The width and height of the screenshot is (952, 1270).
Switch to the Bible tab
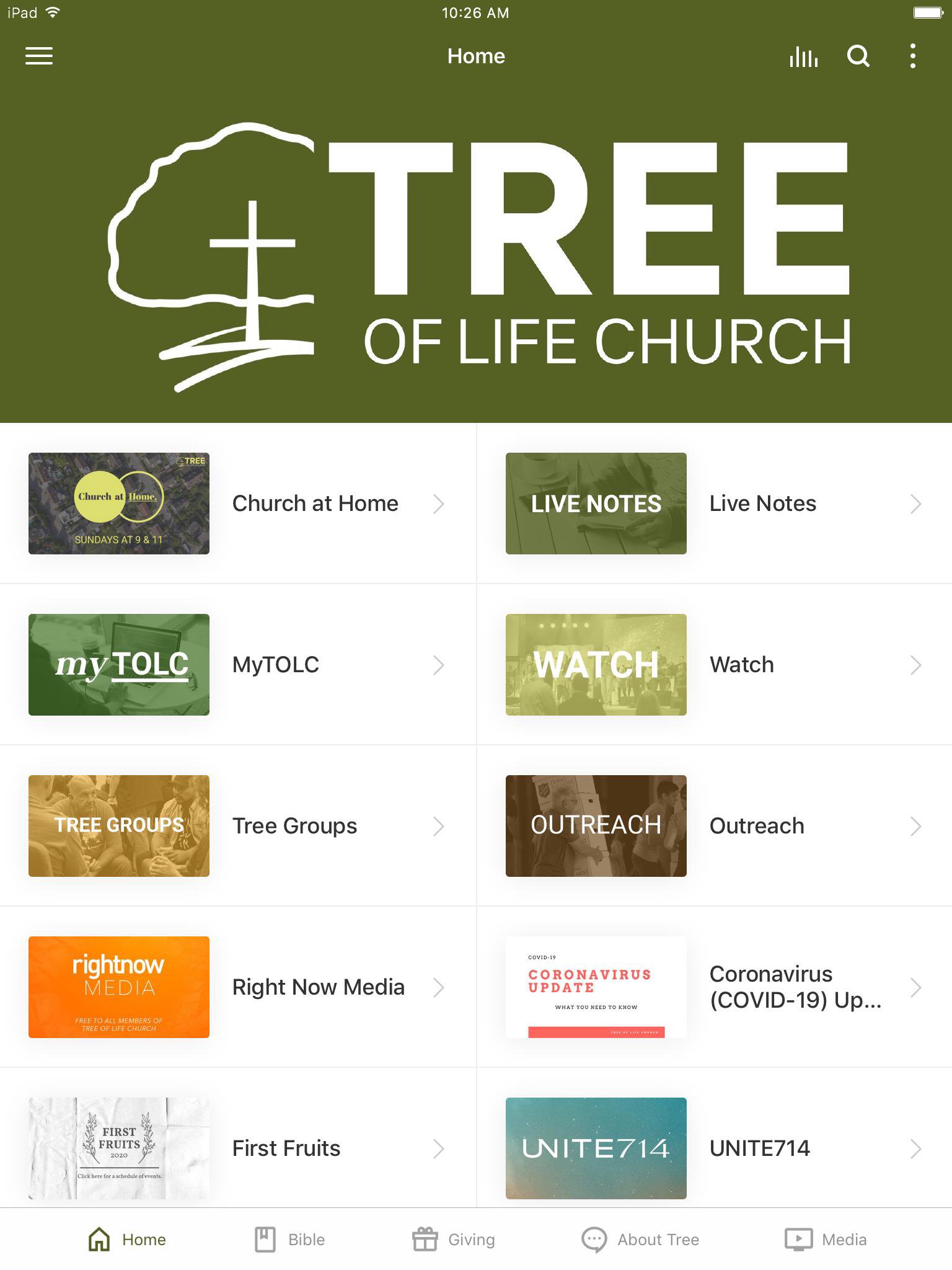coord(290,1240)
